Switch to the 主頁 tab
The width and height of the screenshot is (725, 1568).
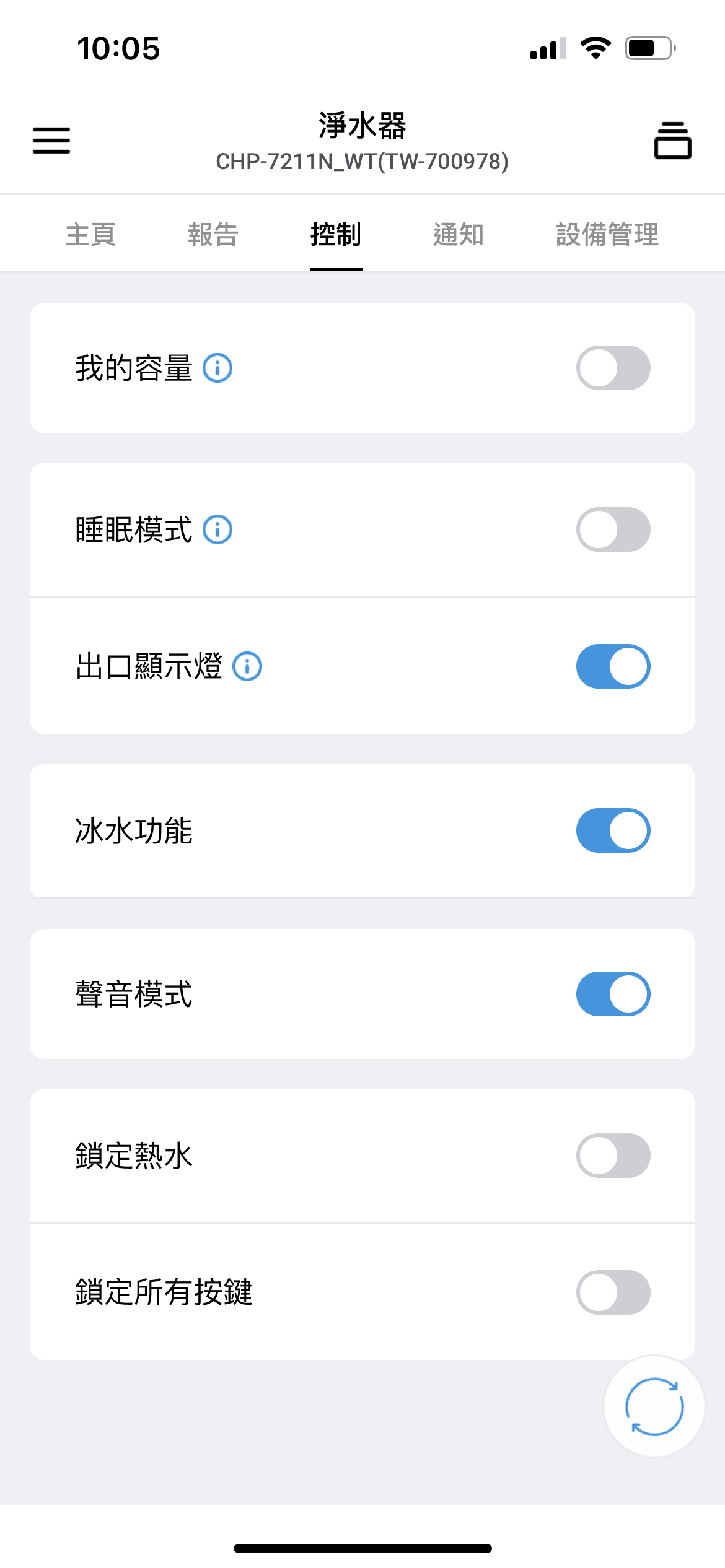coord(90,235)
